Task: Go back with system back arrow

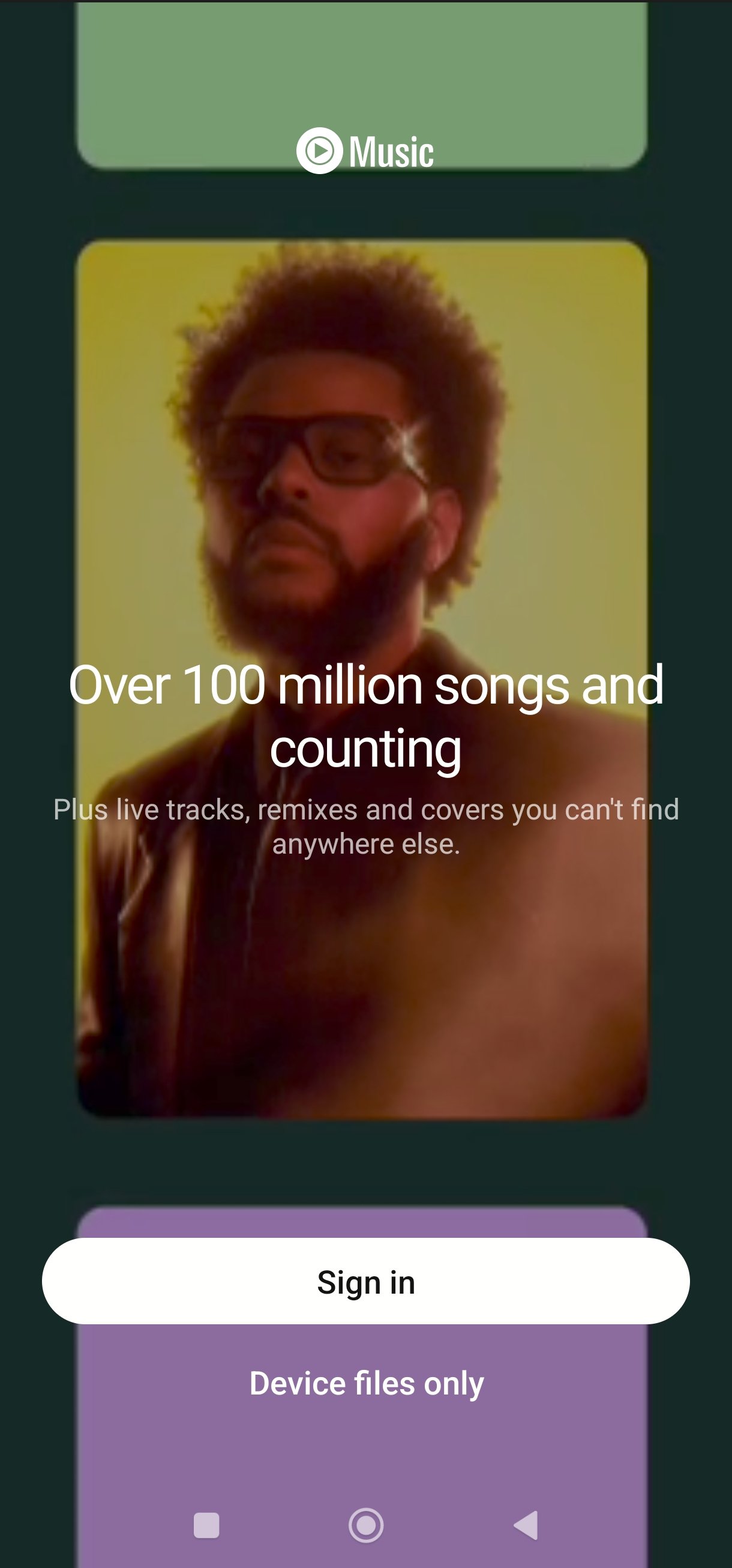Action: (x=526, y=1525)
